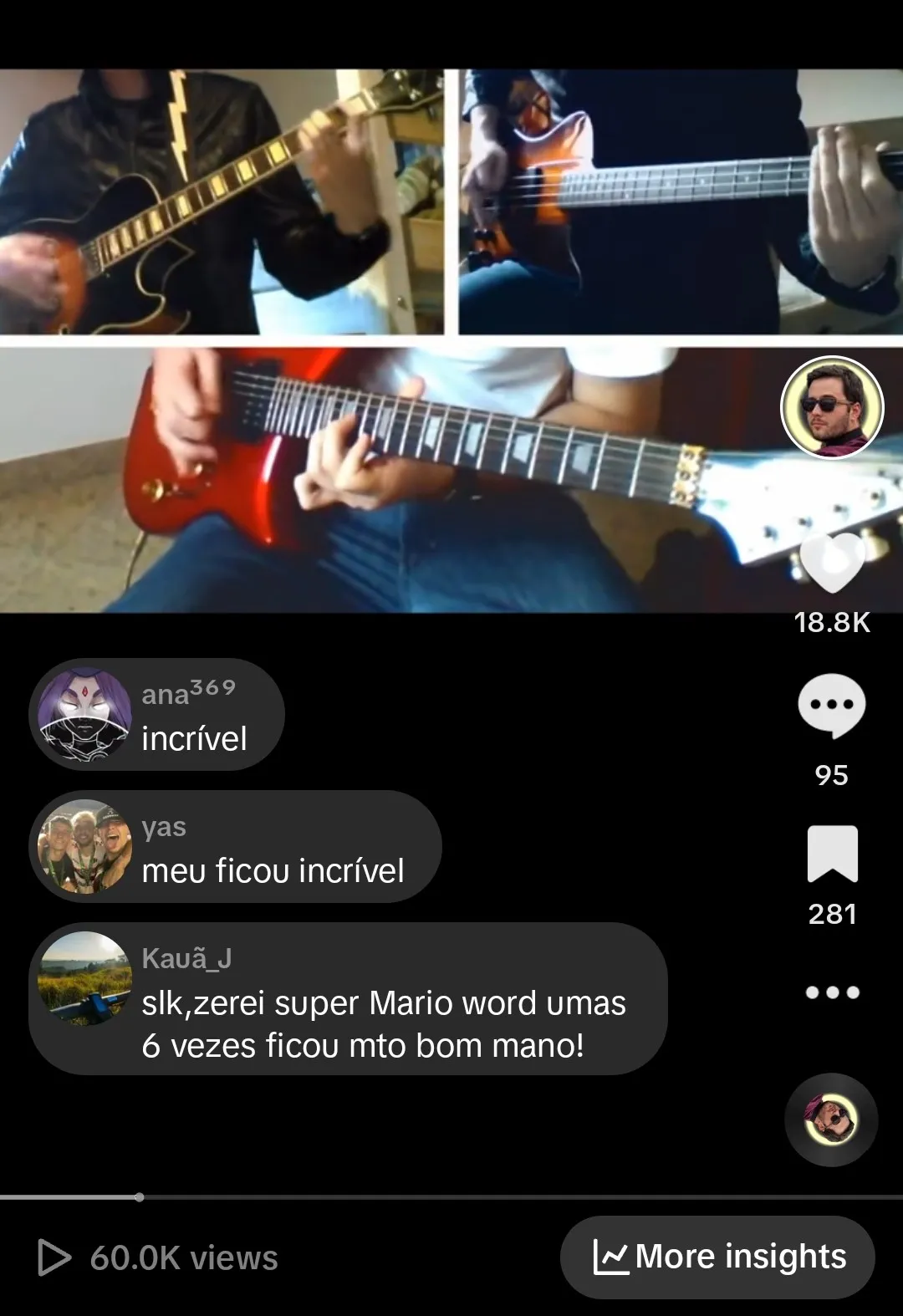The image size is (903, 1316).
Task: Tap the video progress bar
Action: tap(451, 1197)
